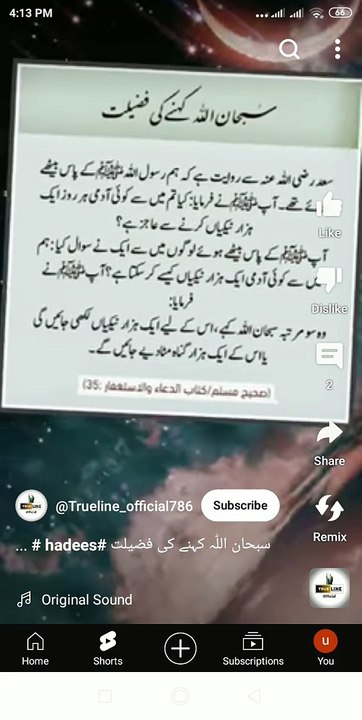This screenshot has width=362, height=720.
Task: Open the @Trueline_official786 channel
Action: point(124,506)
